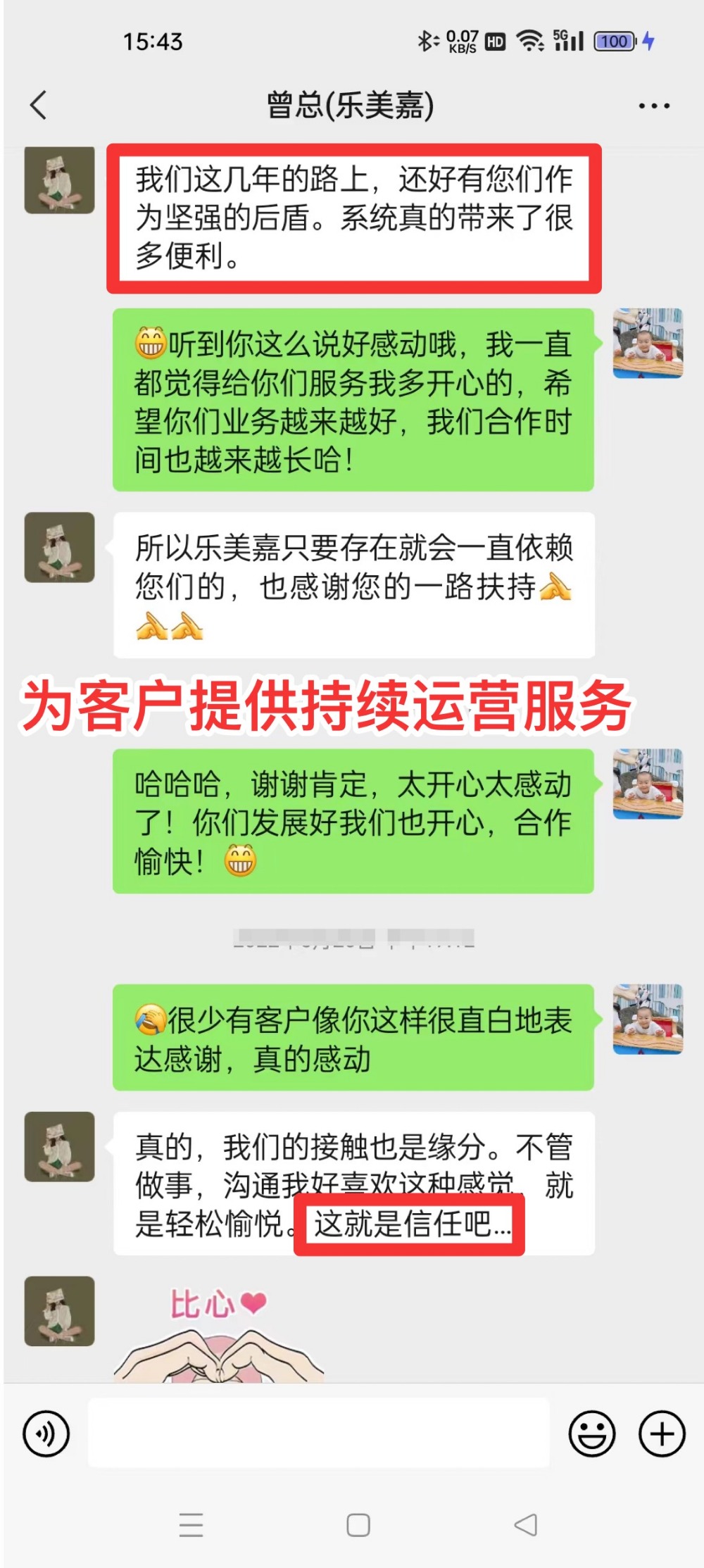
Task: Switch to voice message input
Action: pyautogui.click(x=46, y=1434)
